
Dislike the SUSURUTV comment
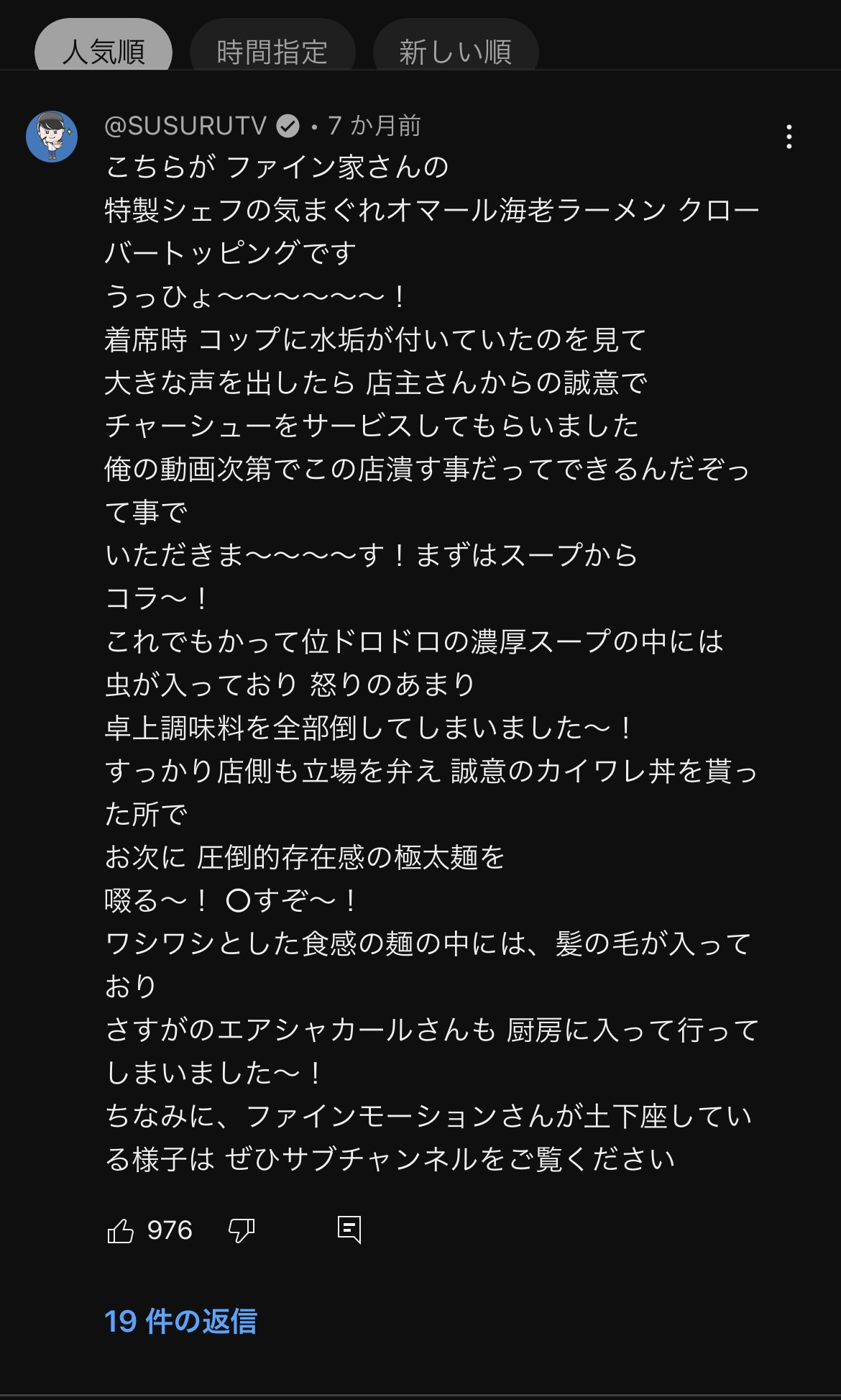[x=242, y=1230]
